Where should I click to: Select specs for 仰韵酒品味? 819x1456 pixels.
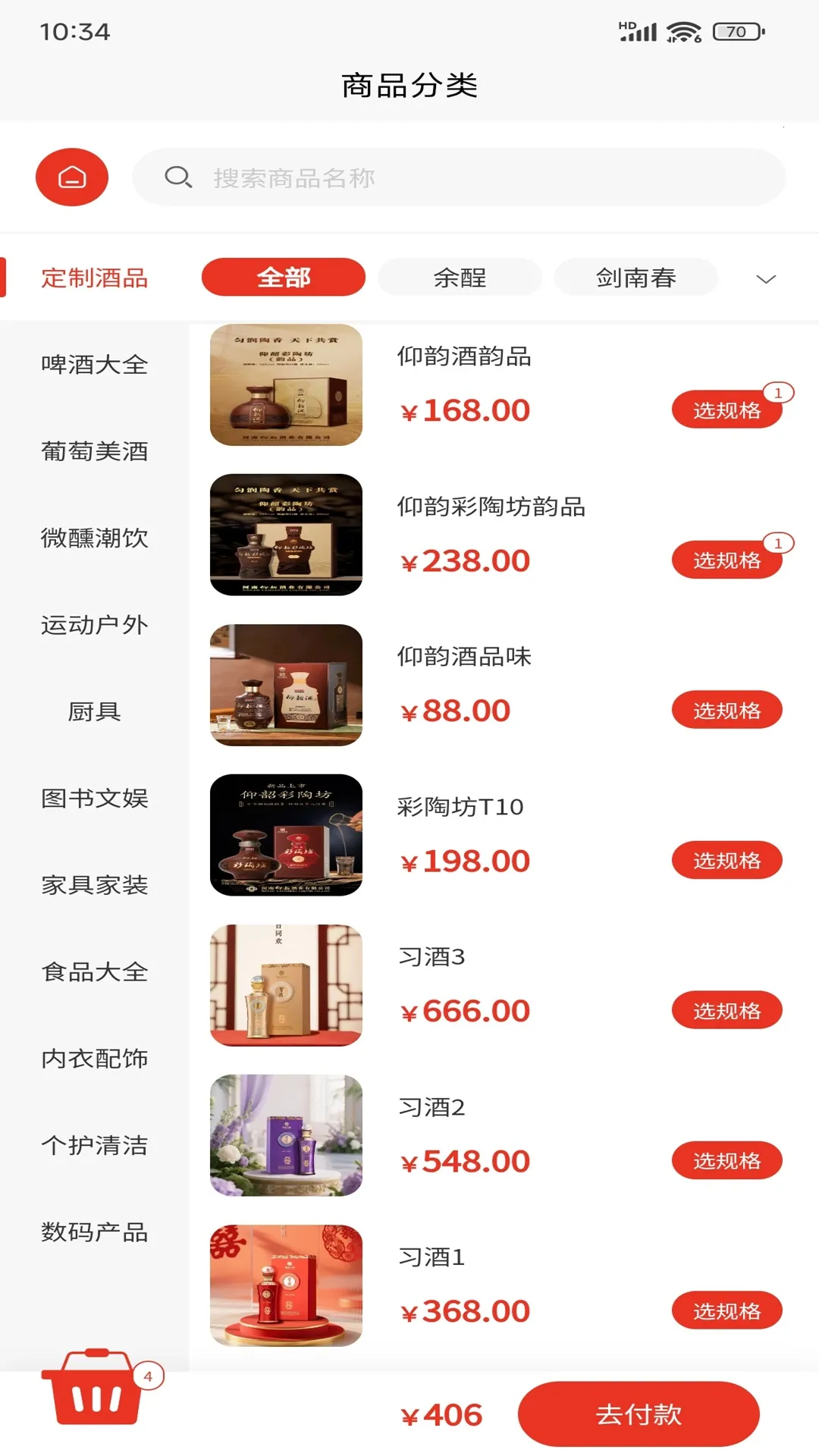tap(726, 711)
